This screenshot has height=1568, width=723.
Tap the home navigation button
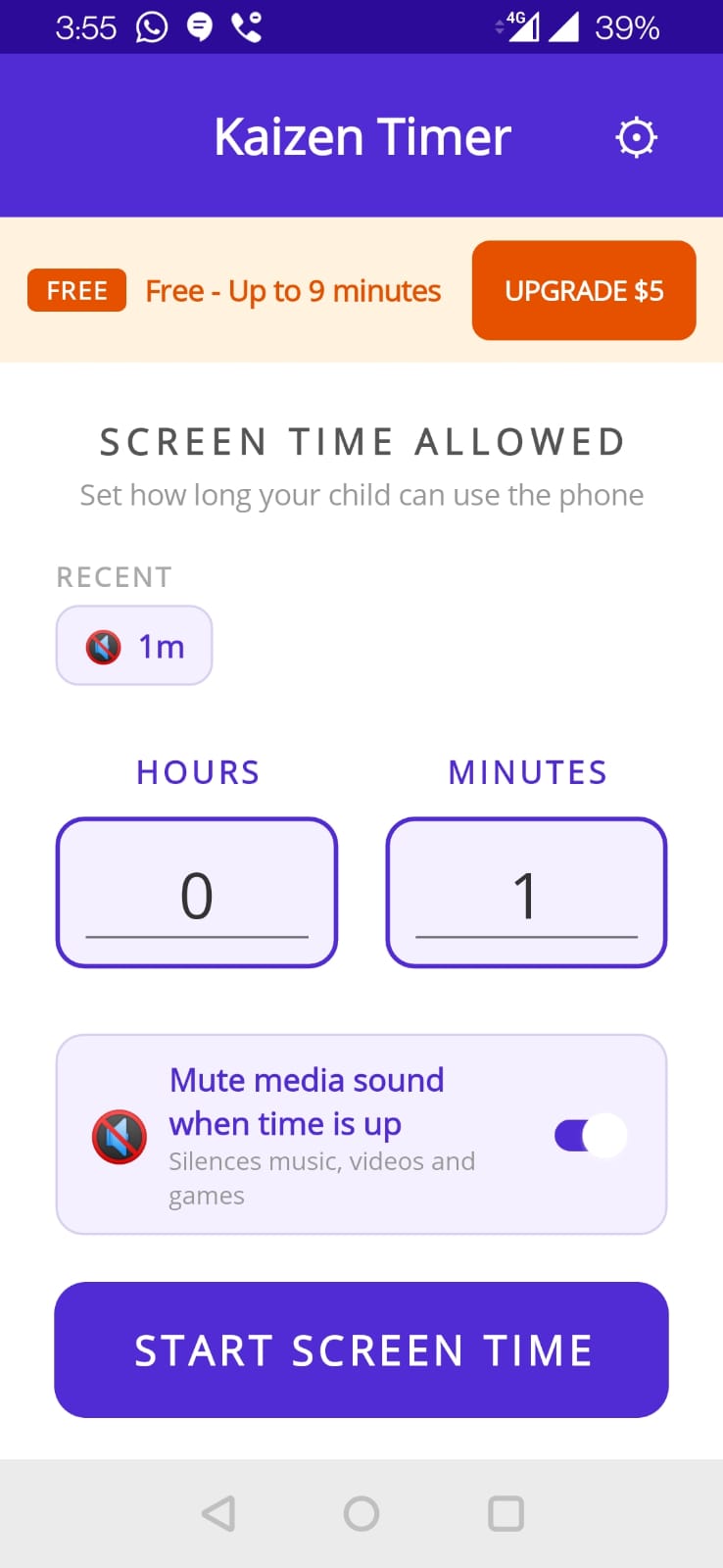click(x=361, y=1512)
